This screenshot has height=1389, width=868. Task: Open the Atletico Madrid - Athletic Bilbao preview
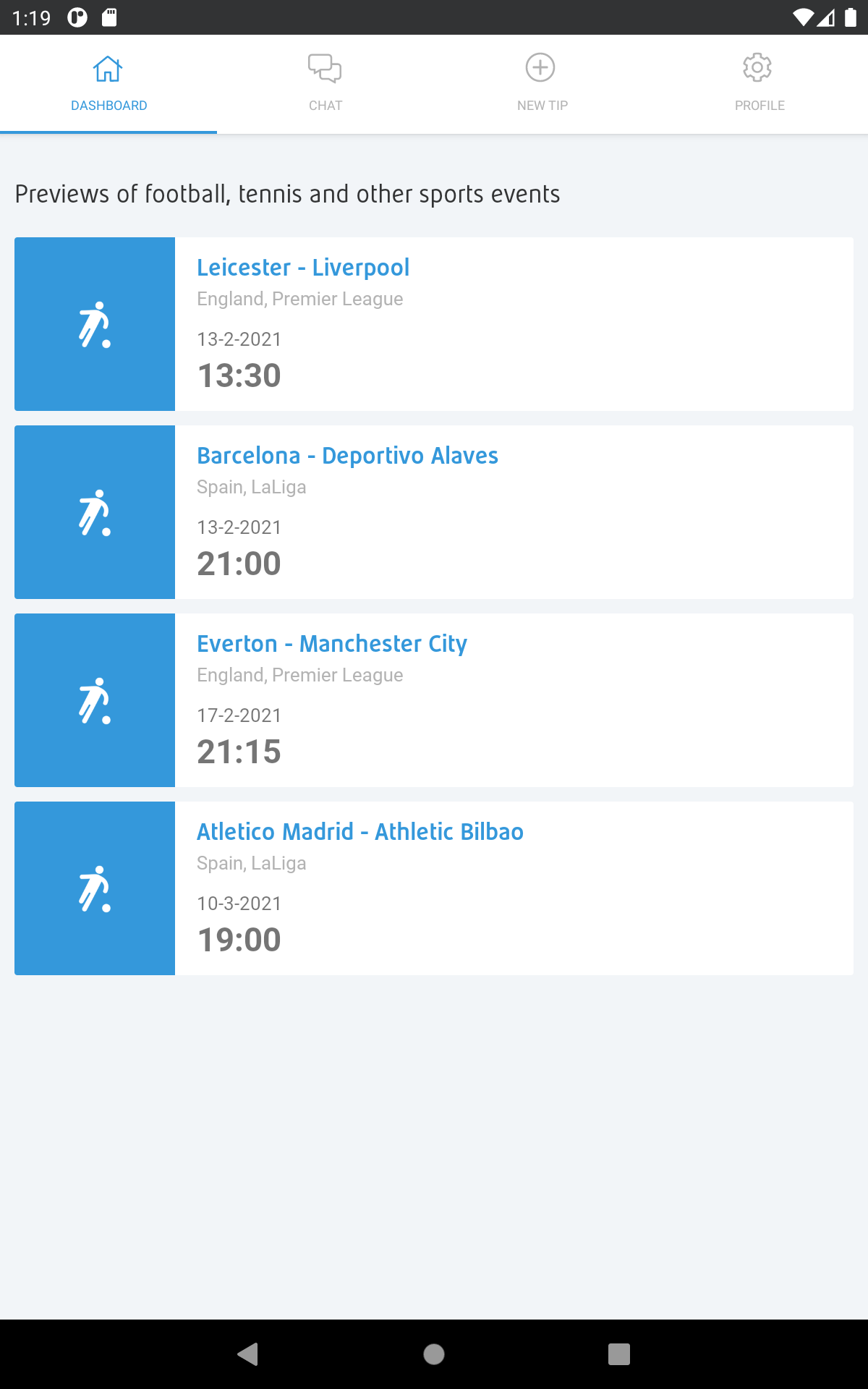click(x=434, y=888)
